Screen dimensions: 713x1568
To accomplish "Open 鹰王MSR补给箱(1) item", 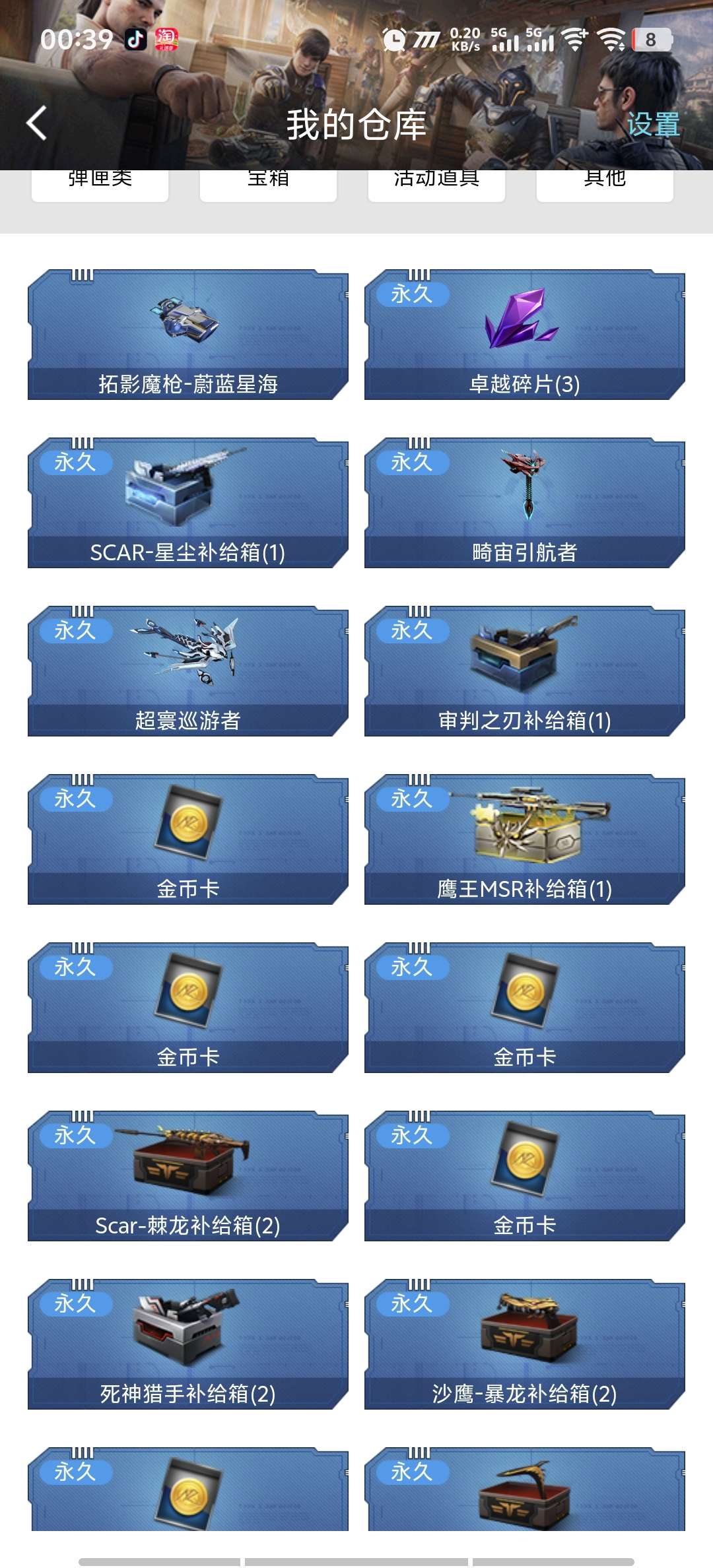I will pos(524,839).
